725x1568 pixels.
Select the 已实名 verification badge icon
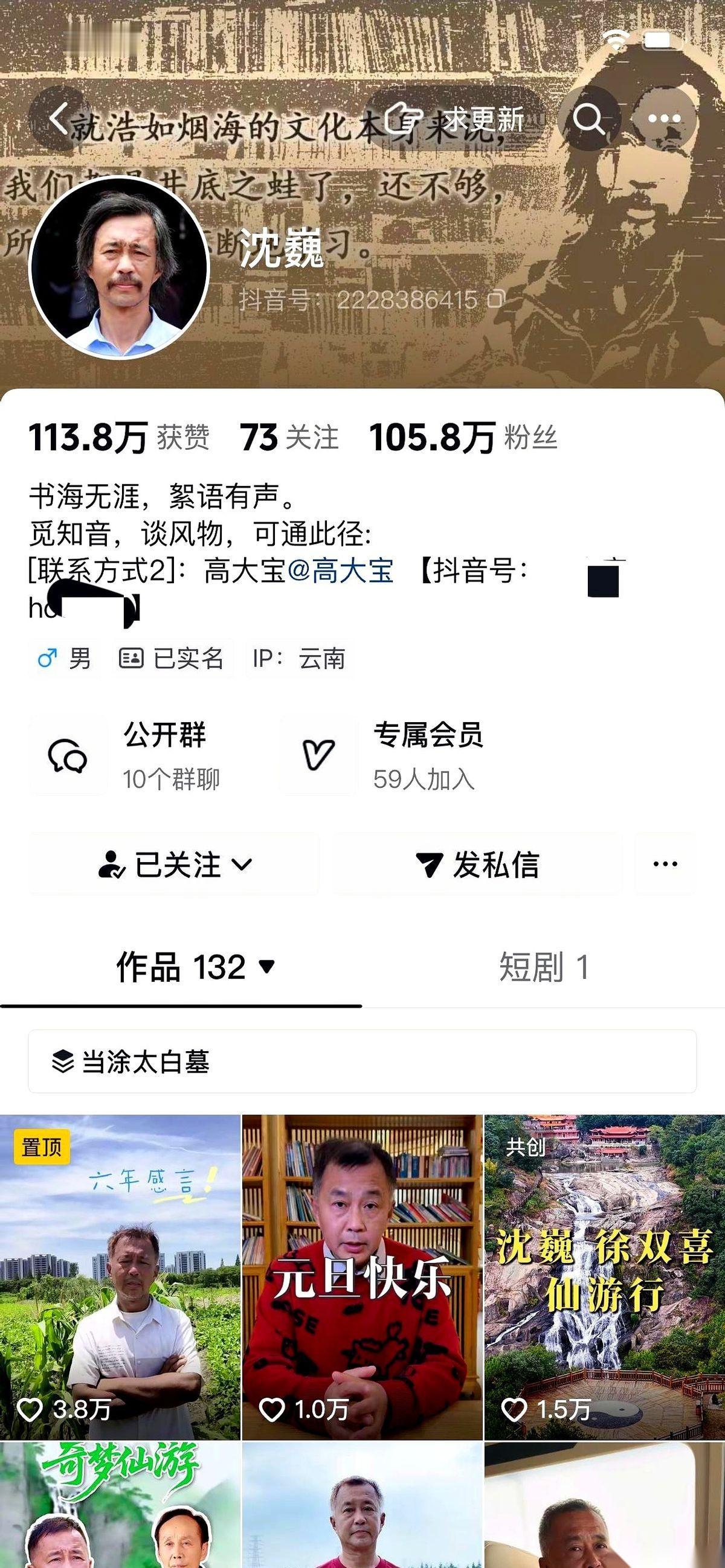(130, 658)
